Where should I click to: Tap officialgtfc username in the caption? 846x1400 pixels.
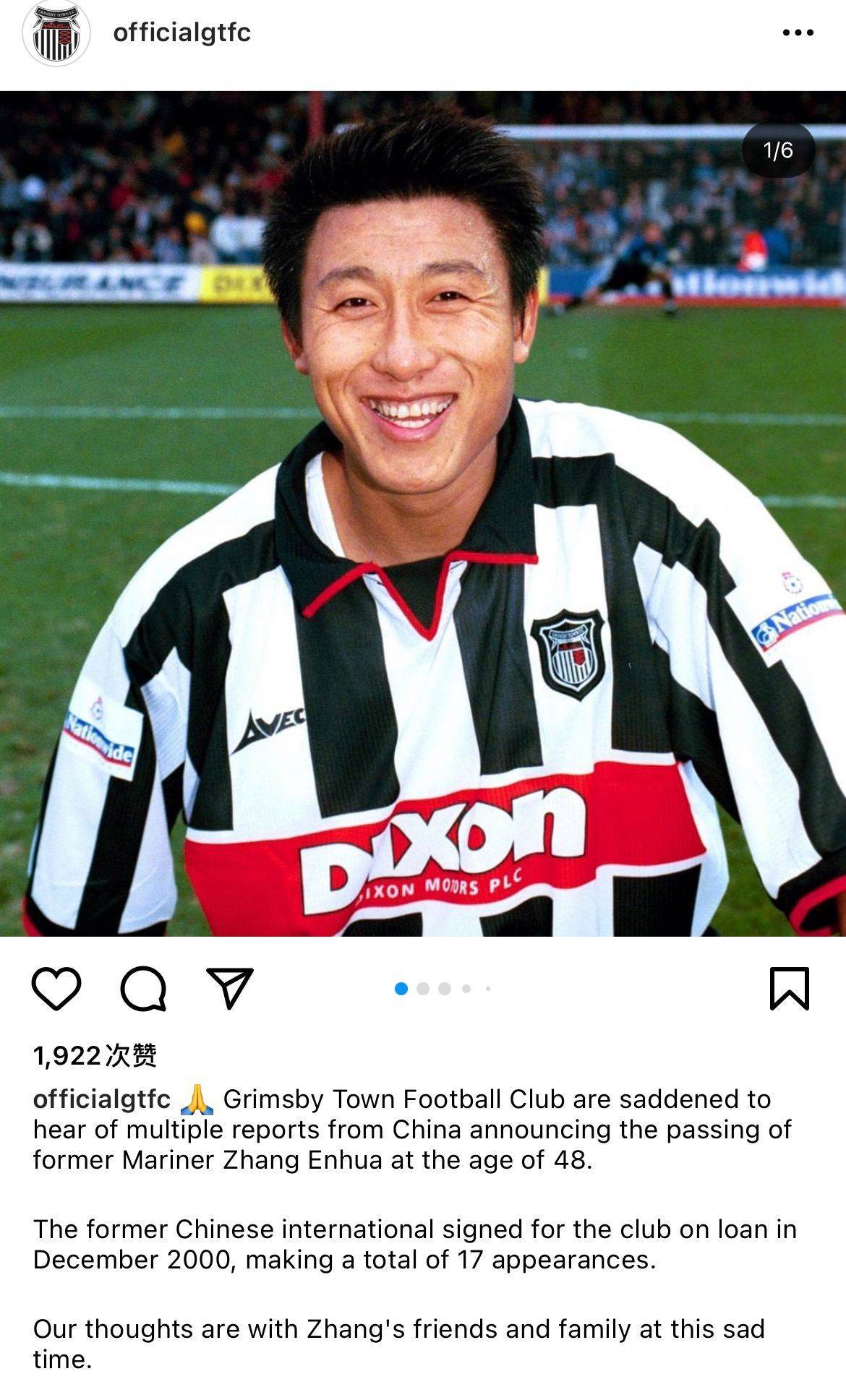tap(101, 1099)
